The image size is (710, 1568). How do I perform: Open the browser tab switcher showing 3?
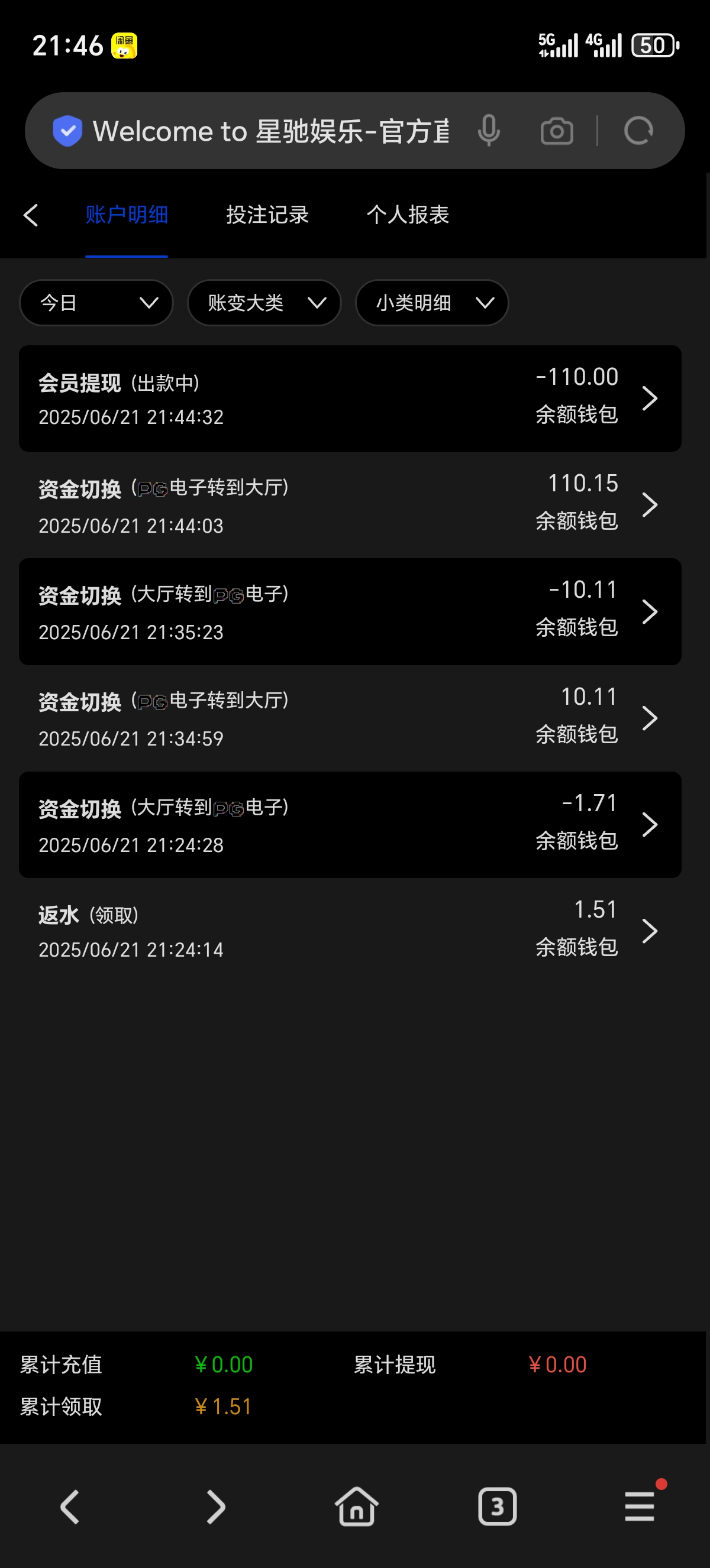(498, 1507)
